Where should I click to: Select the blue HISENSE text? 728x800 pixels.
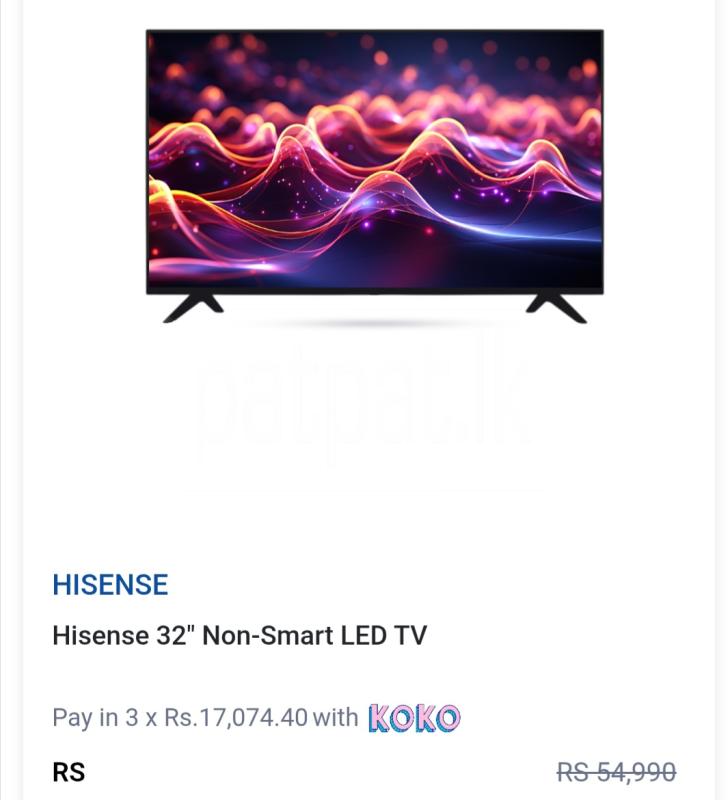tap(111, 586)
